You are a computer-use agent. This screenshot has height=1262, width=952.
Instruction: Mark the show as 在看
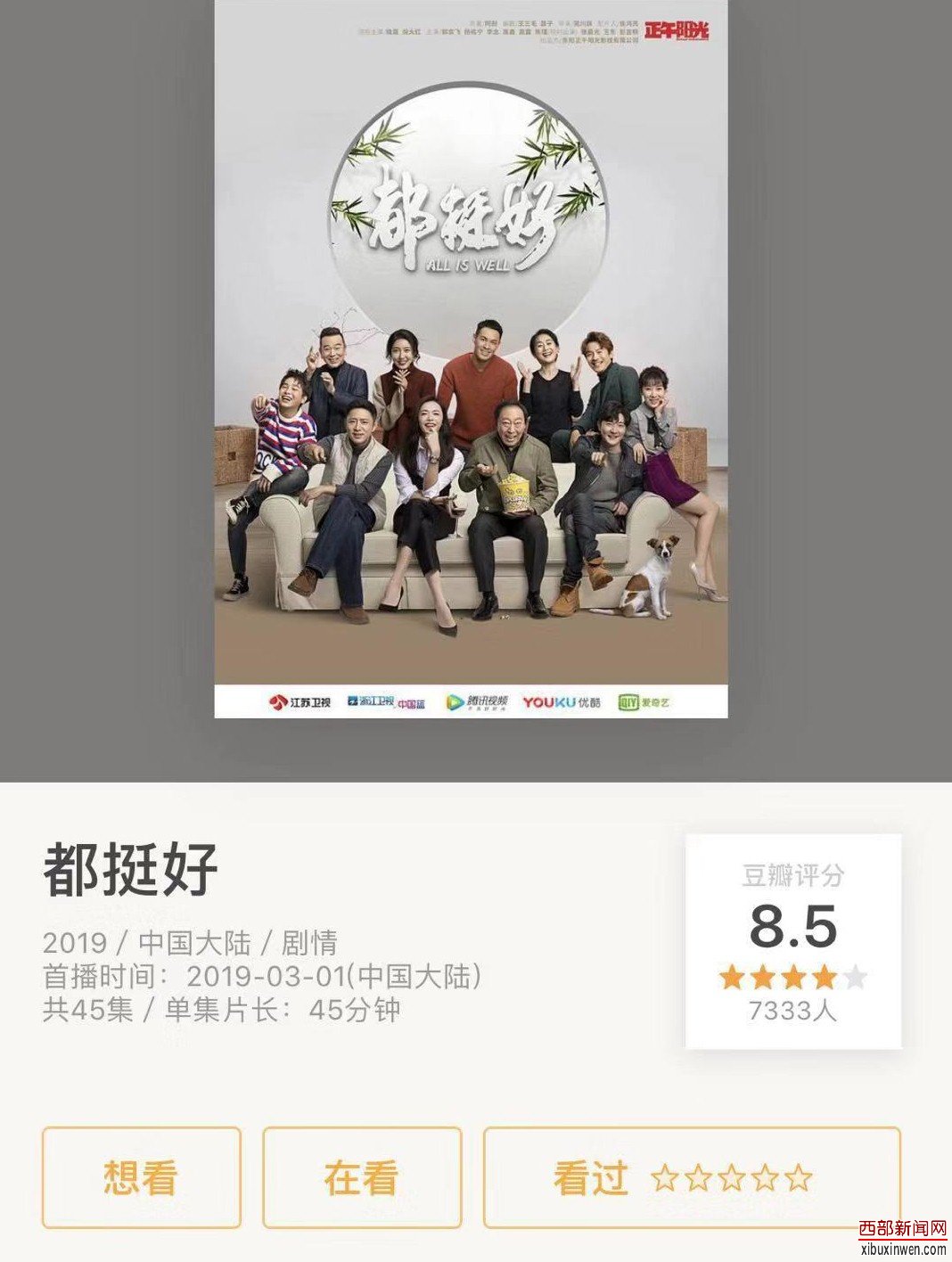(x=361, y=1177)
